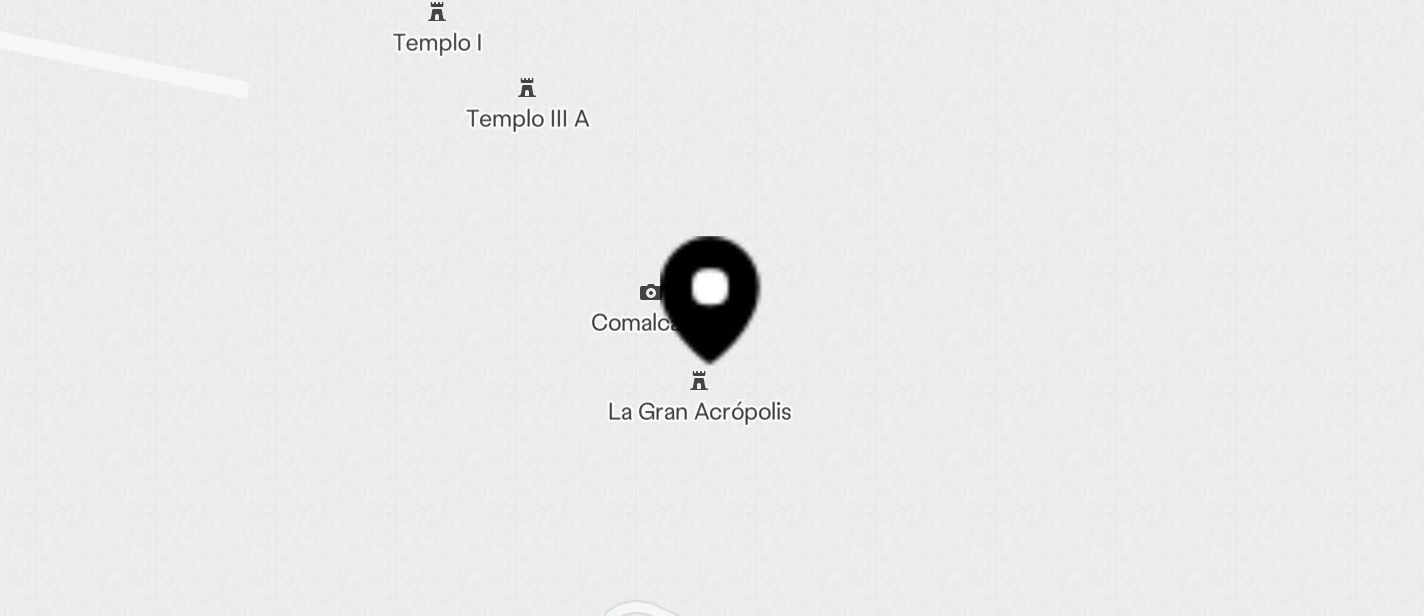Open the Comalcalco camera photo spot
This screenshot has height=616, width=1424.
click(x=650, y=293)
